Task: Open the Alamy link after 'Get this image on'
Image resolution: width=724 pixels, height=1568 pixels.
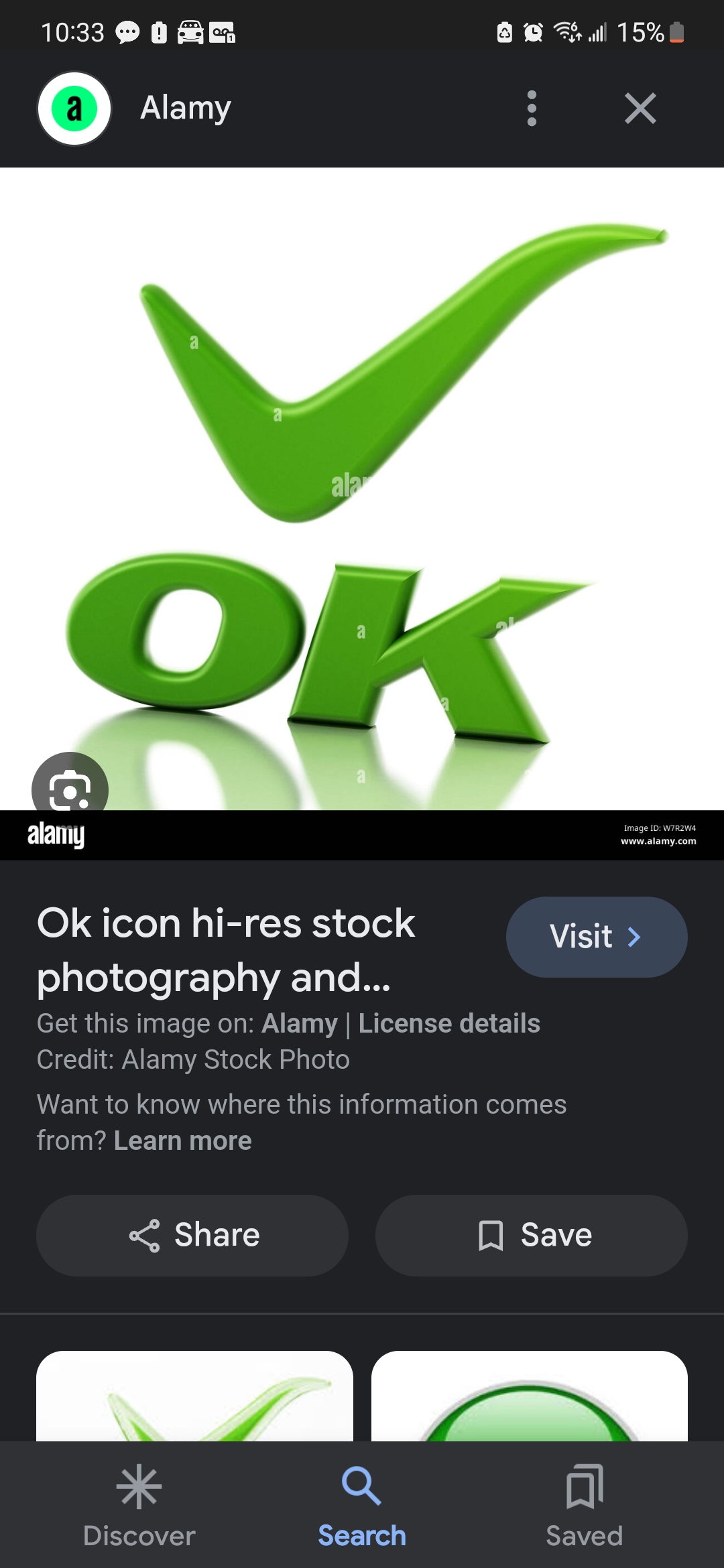Action: [300, 1024]
